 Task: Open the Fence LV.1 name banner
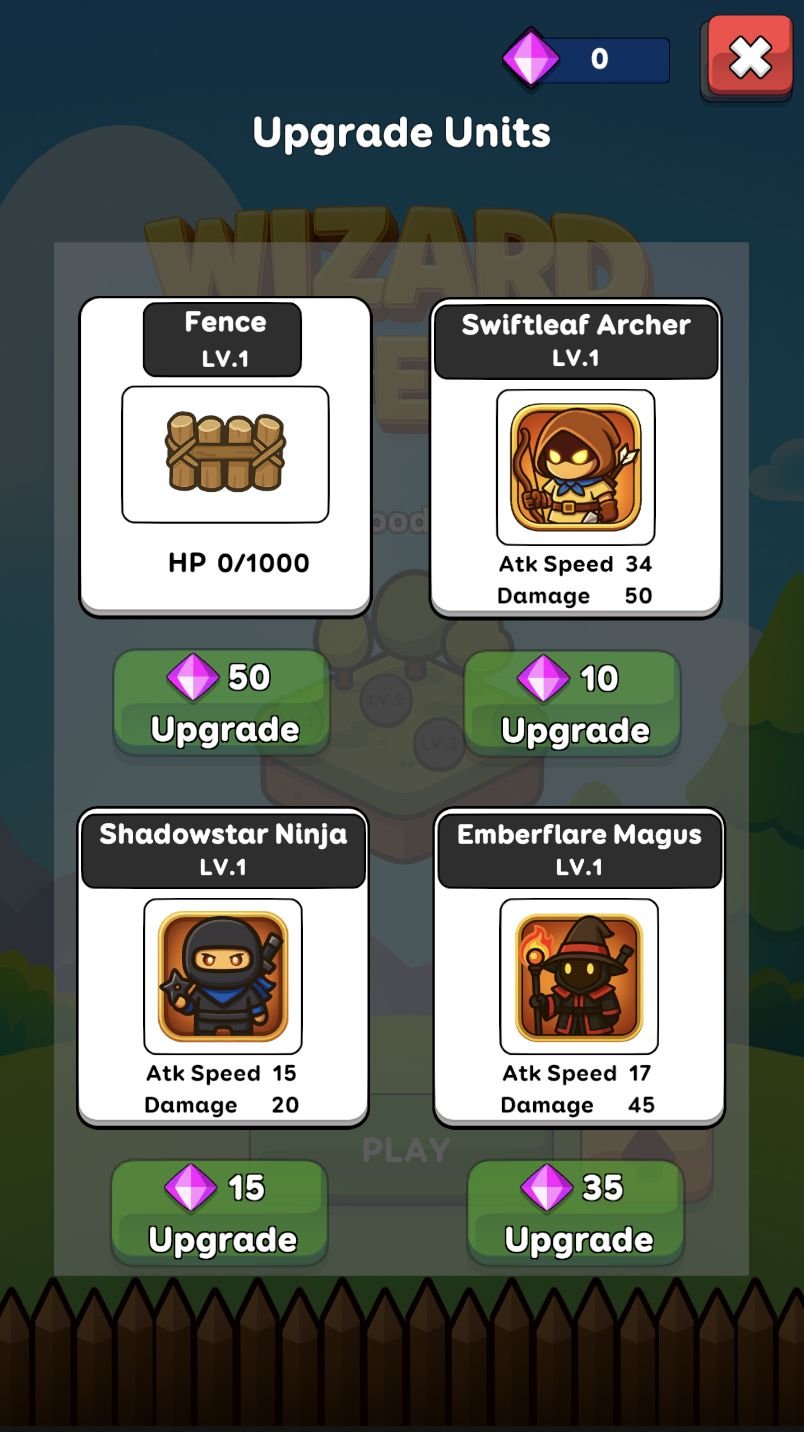click(x=222, y=339)
